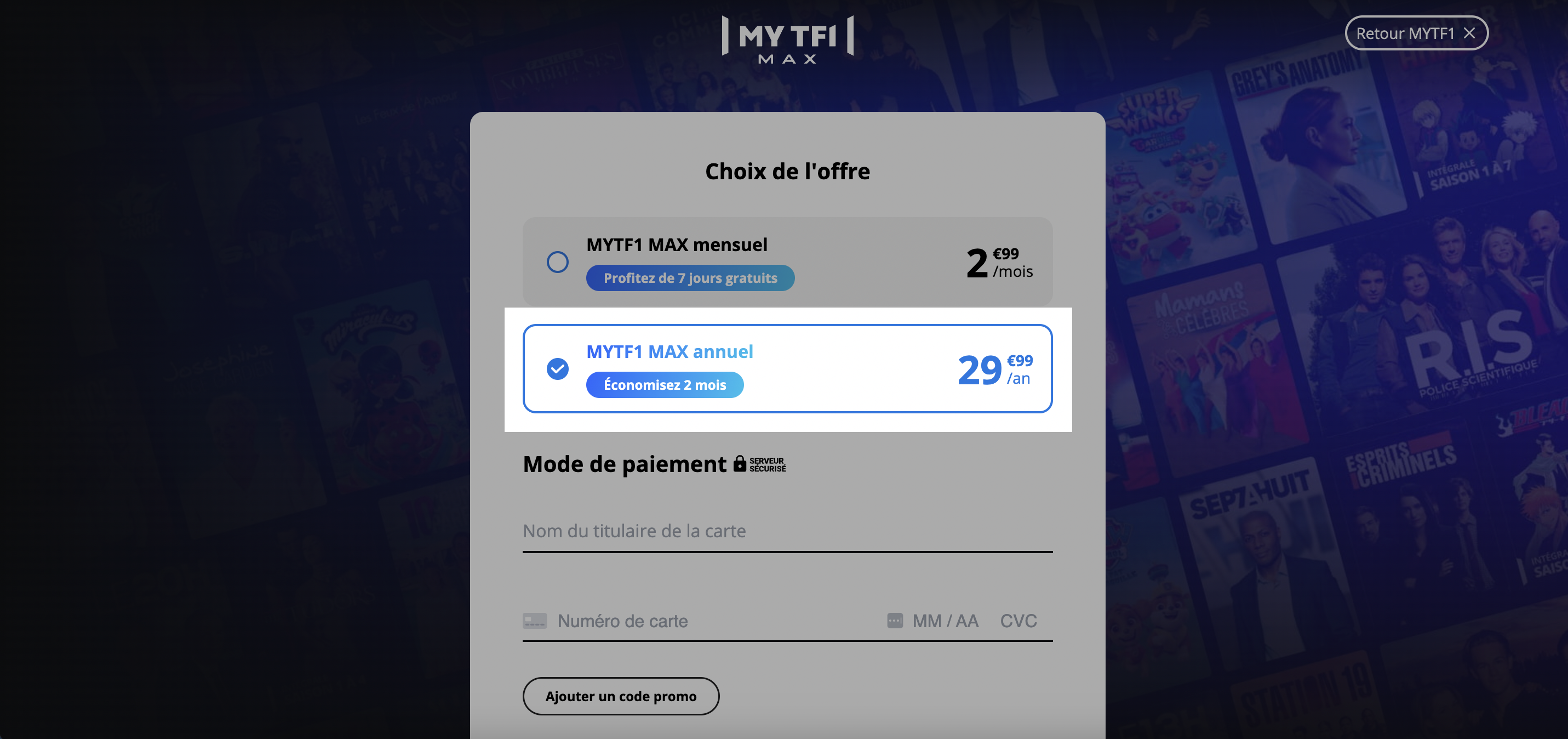Focus the CVC field

coord(1018,621)
